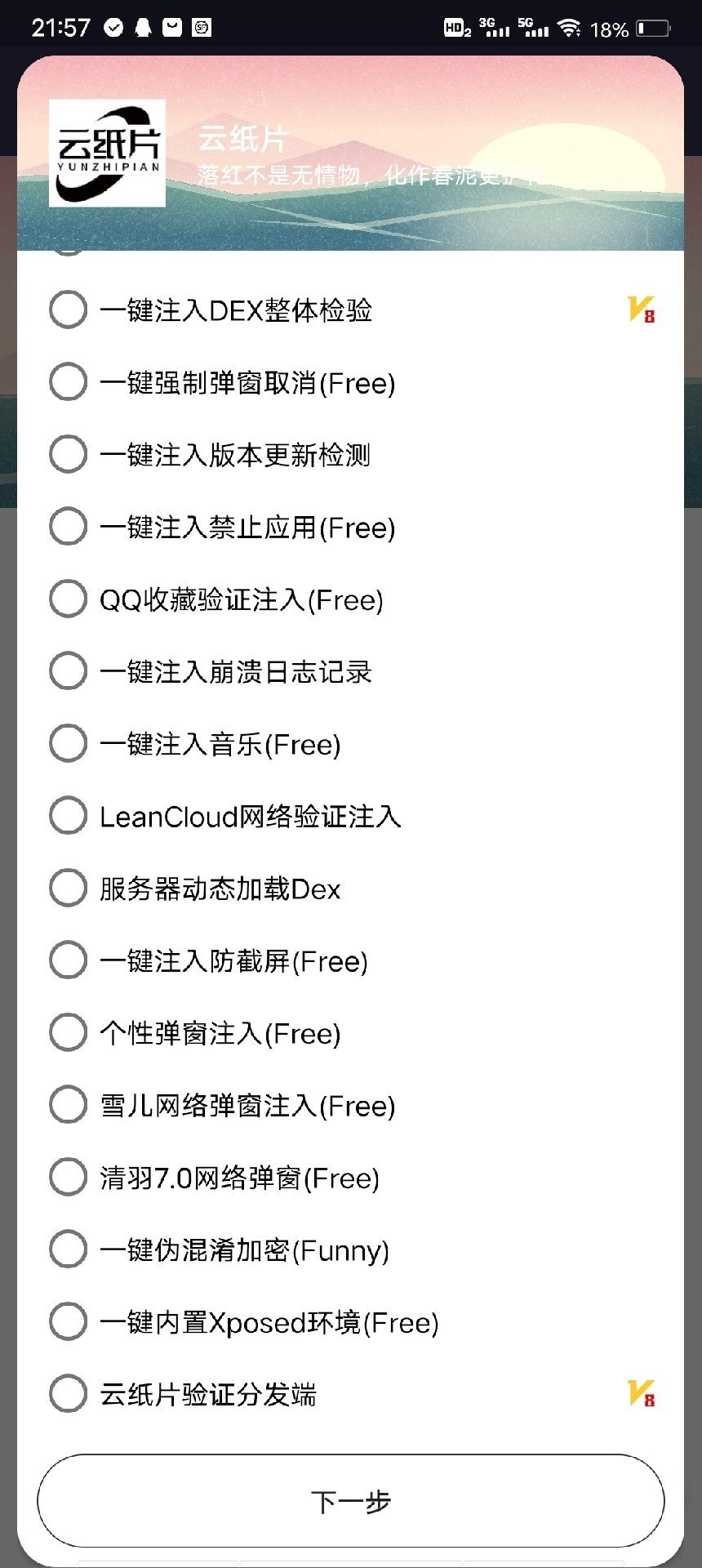Choose 一键注入音乐(Free)
The width and height of the screenshot is (702, 1568).
point(69,744)
